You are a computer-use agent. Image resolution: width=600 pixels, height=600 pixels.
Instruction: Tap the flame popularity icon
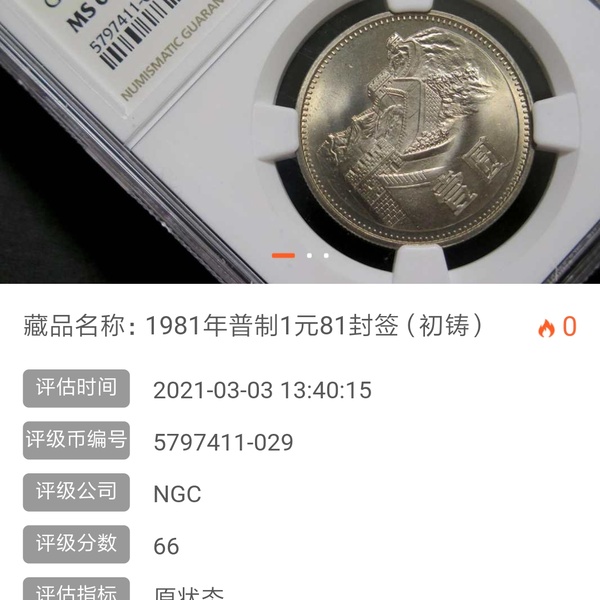tap(546, 327)
